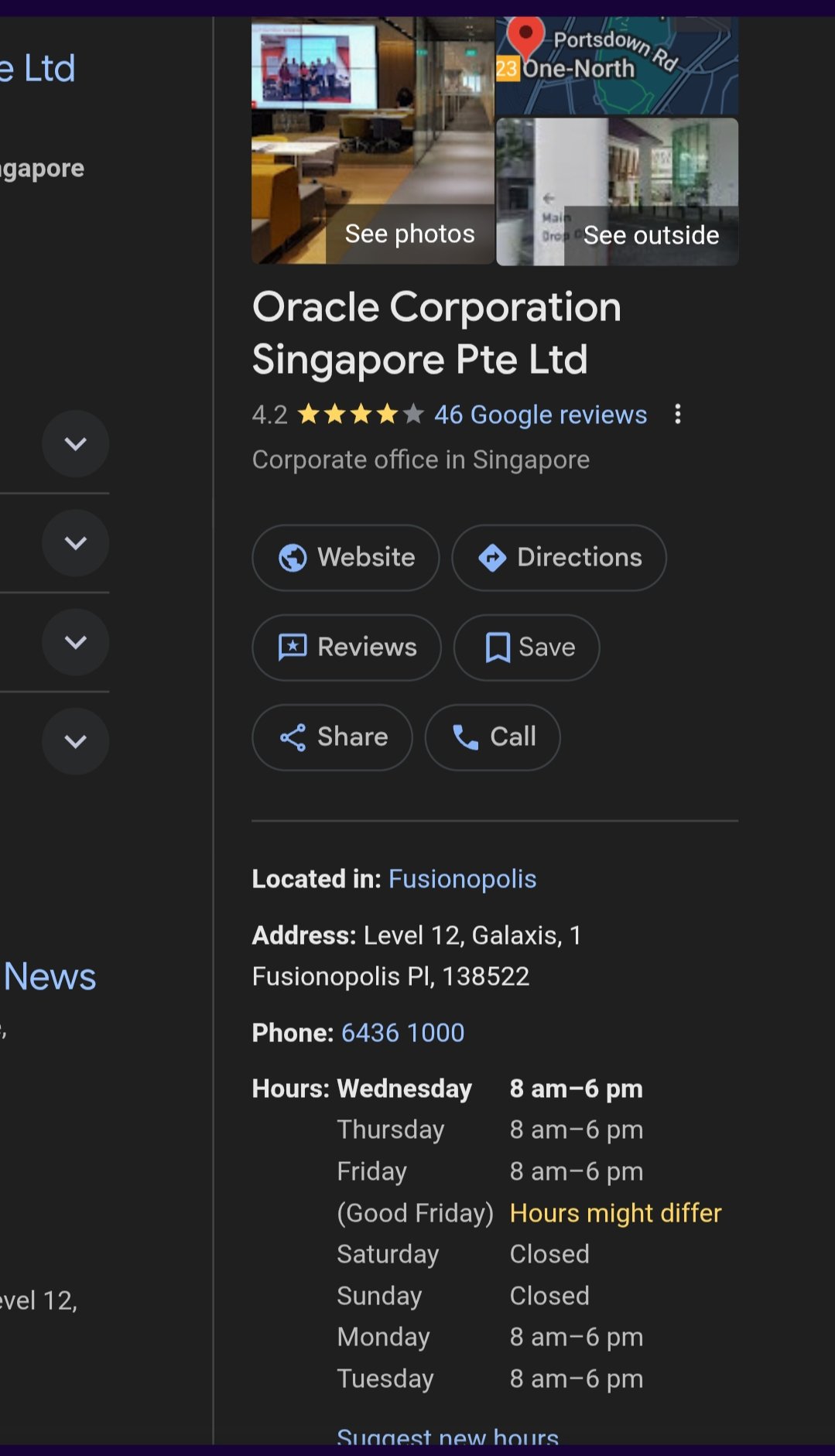Tap Suggest new hours
The height and width of the screenshot is (1456, 835).
click(x=447, y=1437)
